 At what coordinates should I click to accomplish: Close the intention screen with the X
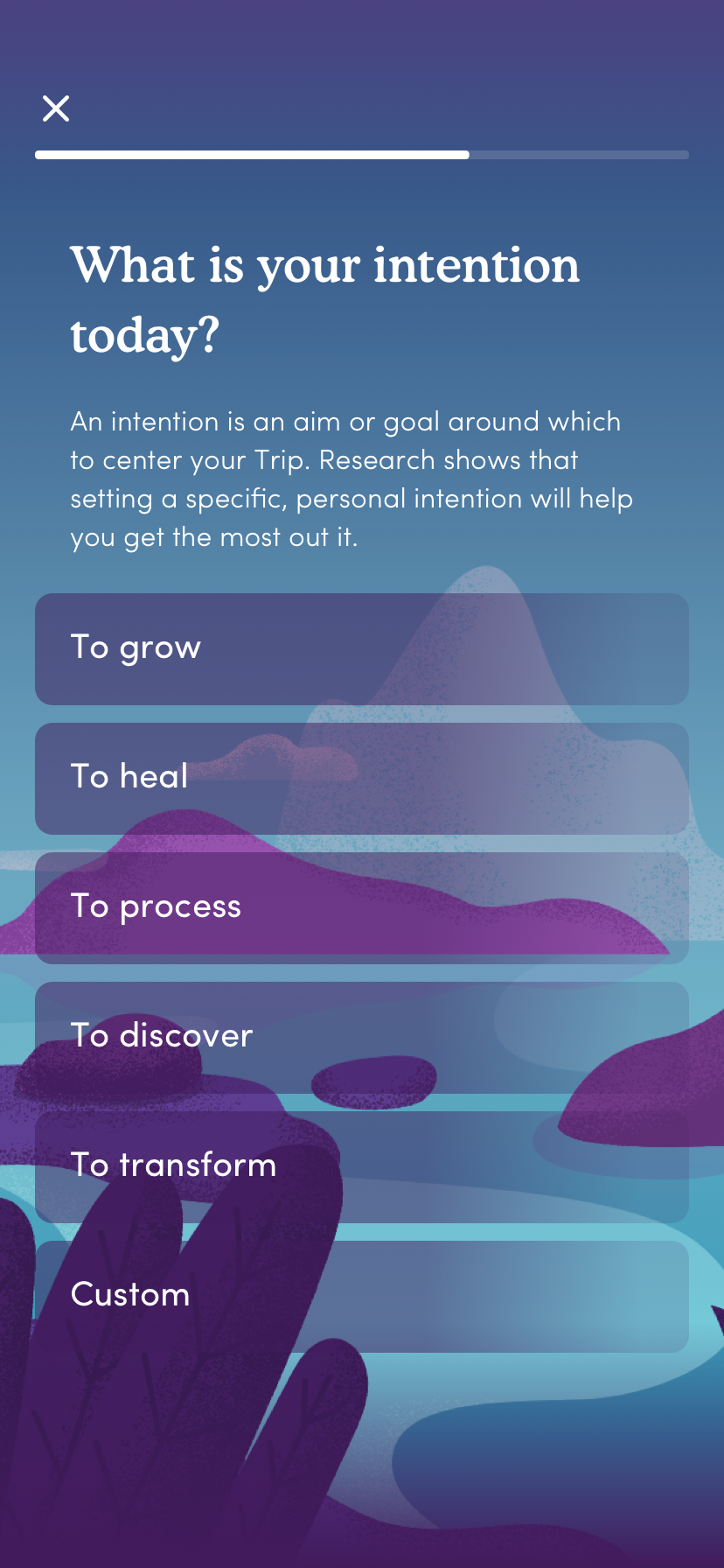56,108
